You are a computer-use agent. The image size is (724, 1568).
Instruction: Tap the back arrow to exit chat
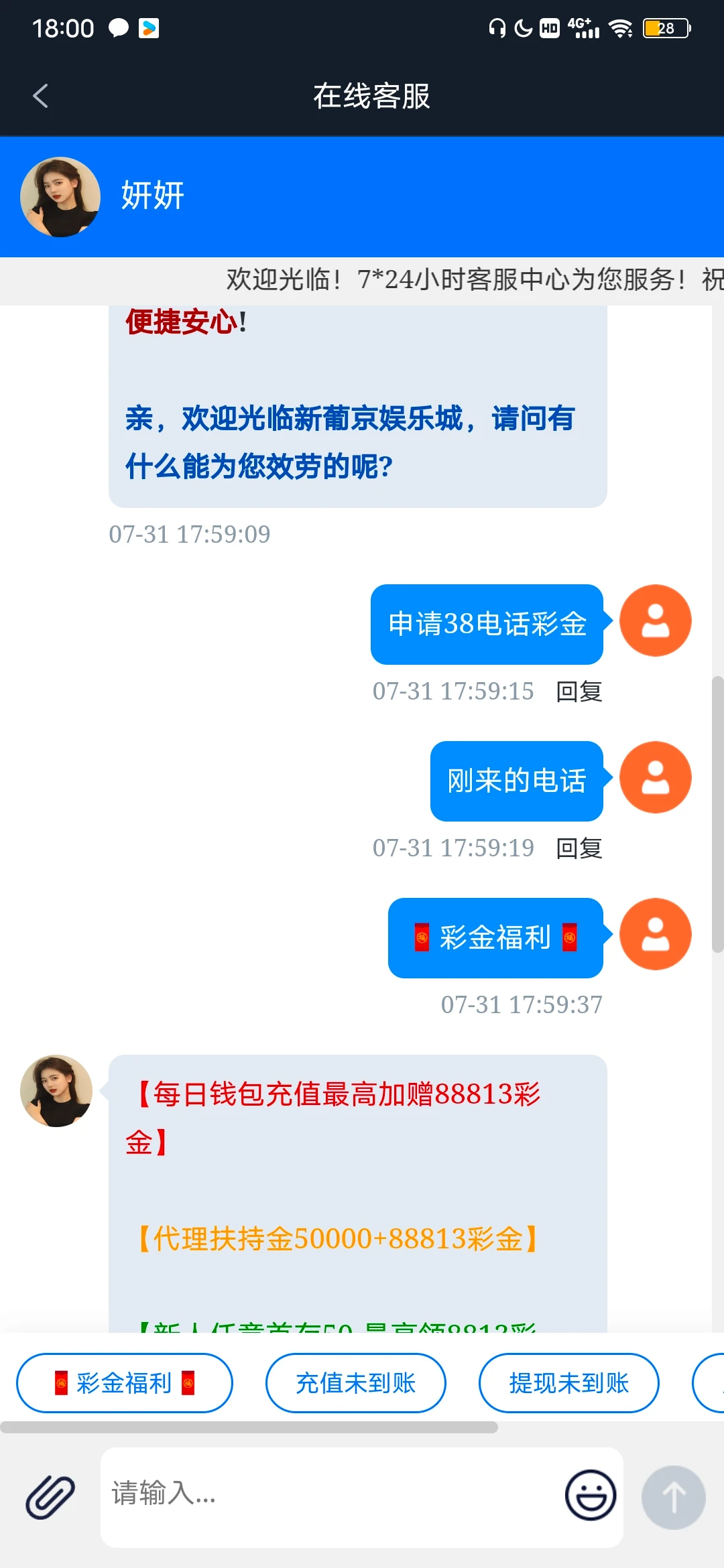(x=40, y=96)
